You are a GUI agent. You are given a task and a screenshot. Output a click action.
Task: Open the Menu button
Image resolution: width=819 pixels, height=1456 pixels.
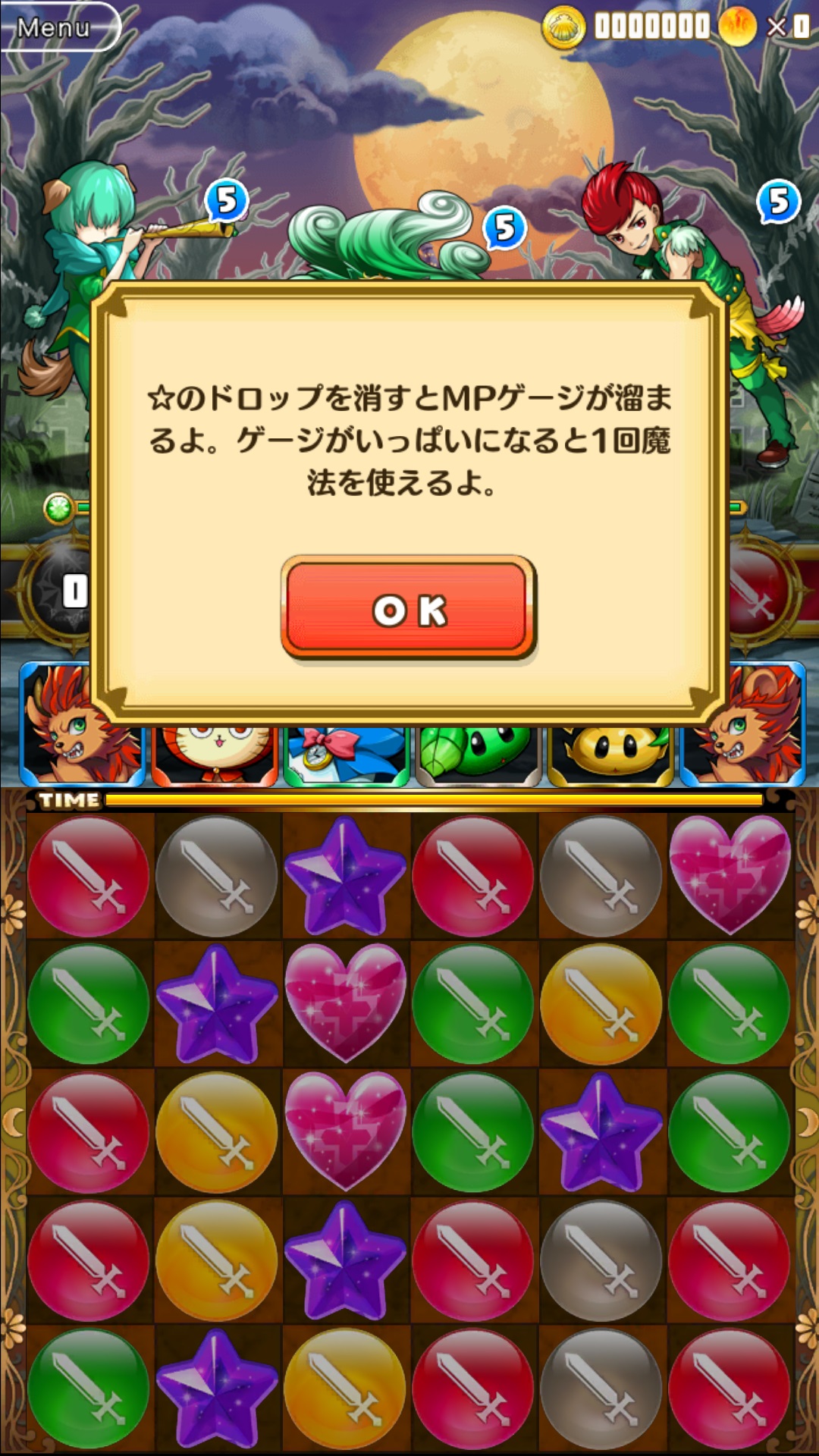[55, 28]
